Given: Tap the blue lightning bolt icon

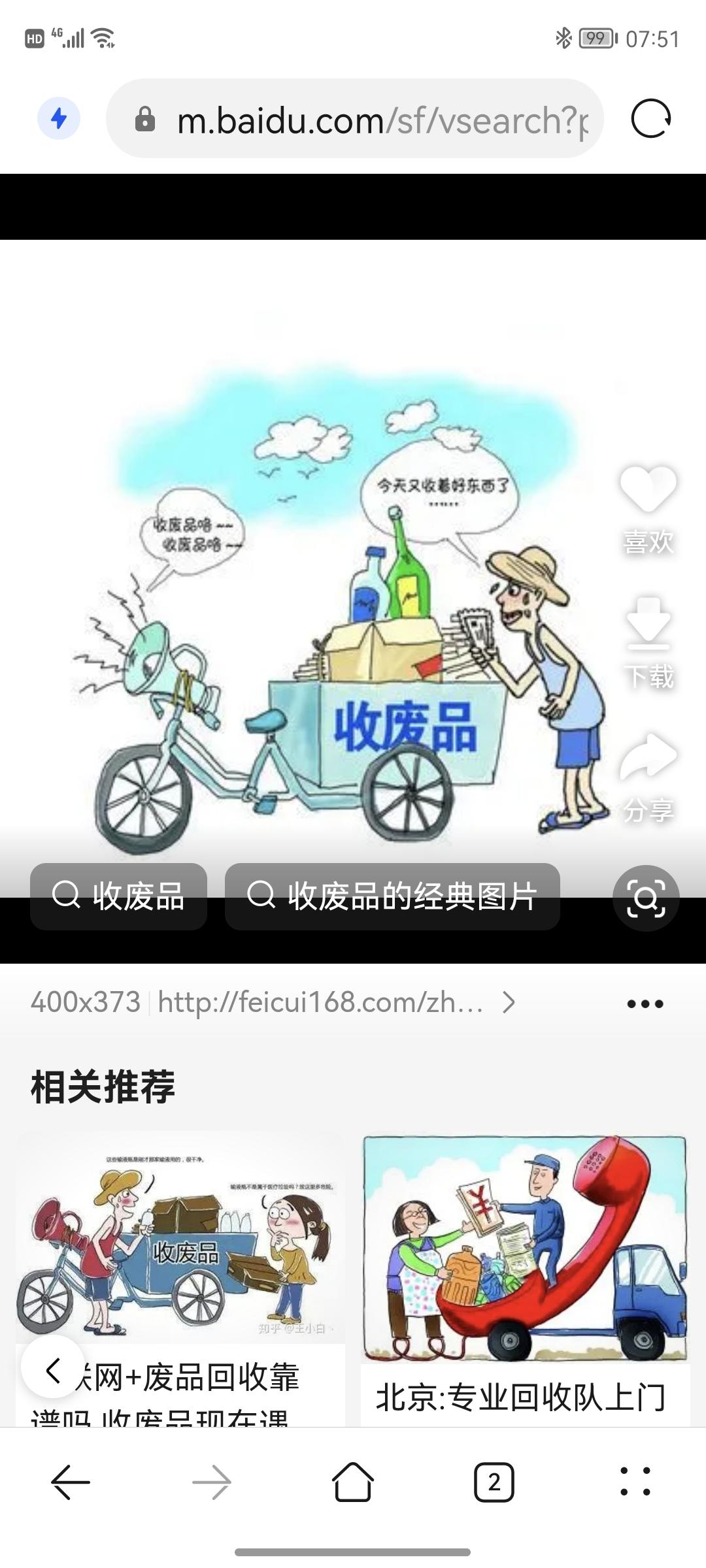Looking at the screenshot, I should point(59,118).
